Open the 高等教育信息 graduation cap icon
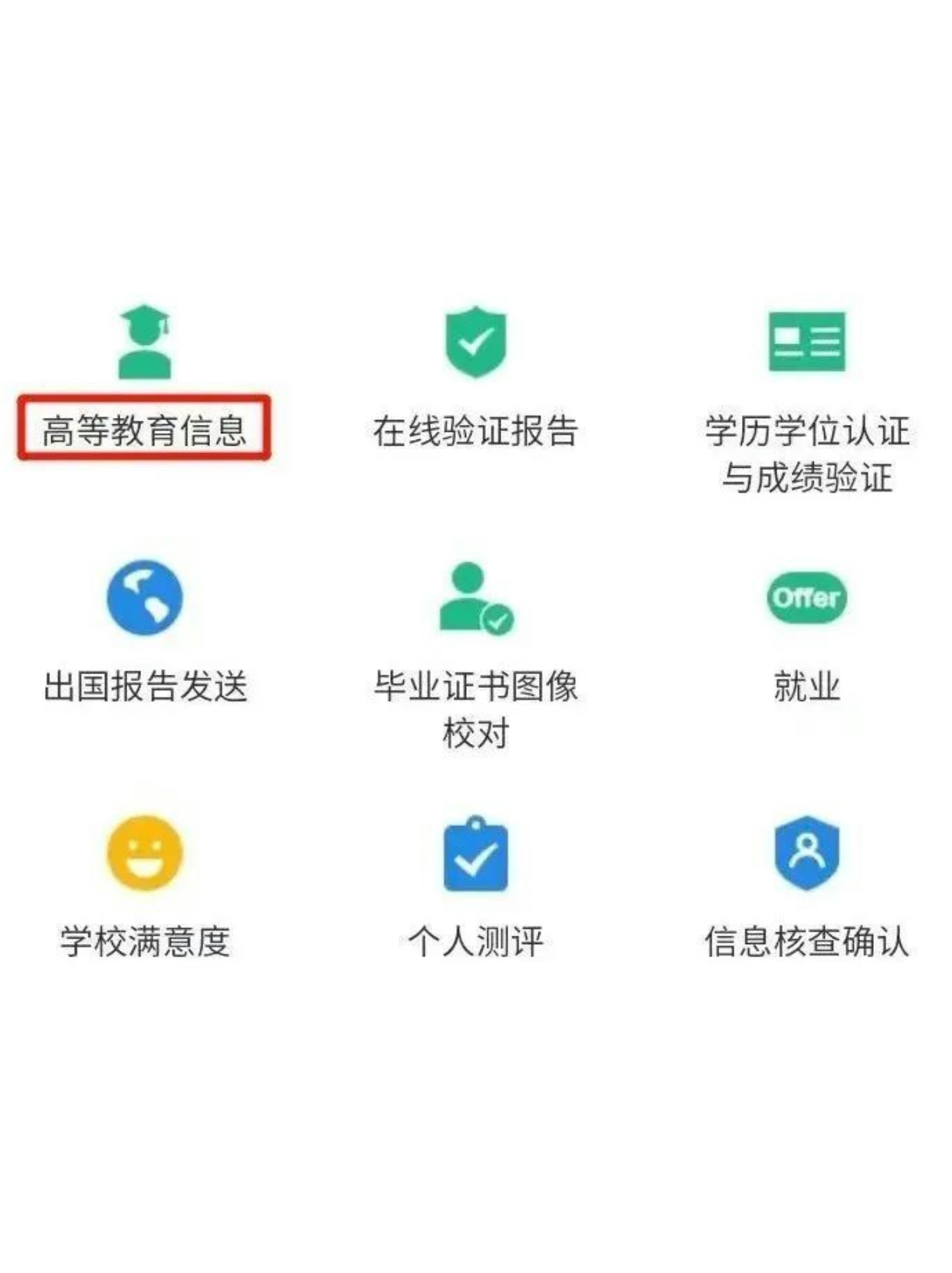952x1273 pixels. pyautogui.click(x=144, y=343)
